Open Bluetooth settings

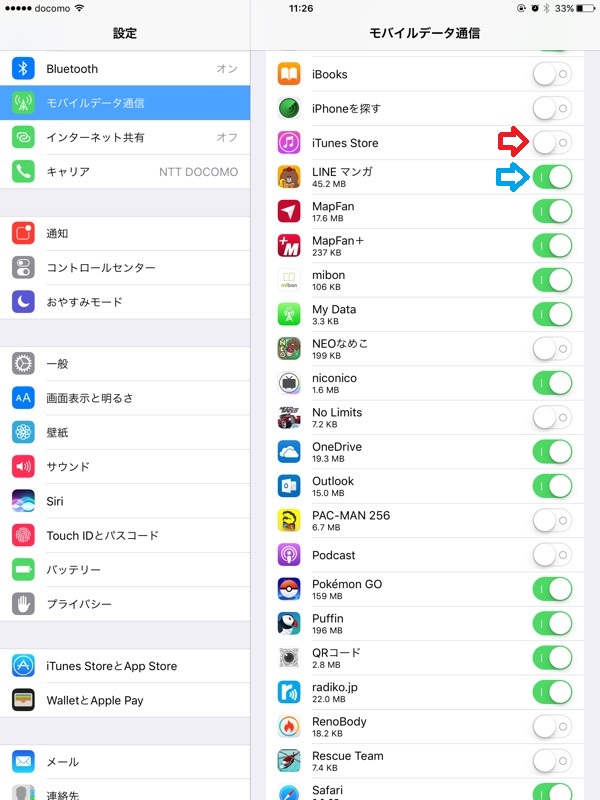coord(125,69)
